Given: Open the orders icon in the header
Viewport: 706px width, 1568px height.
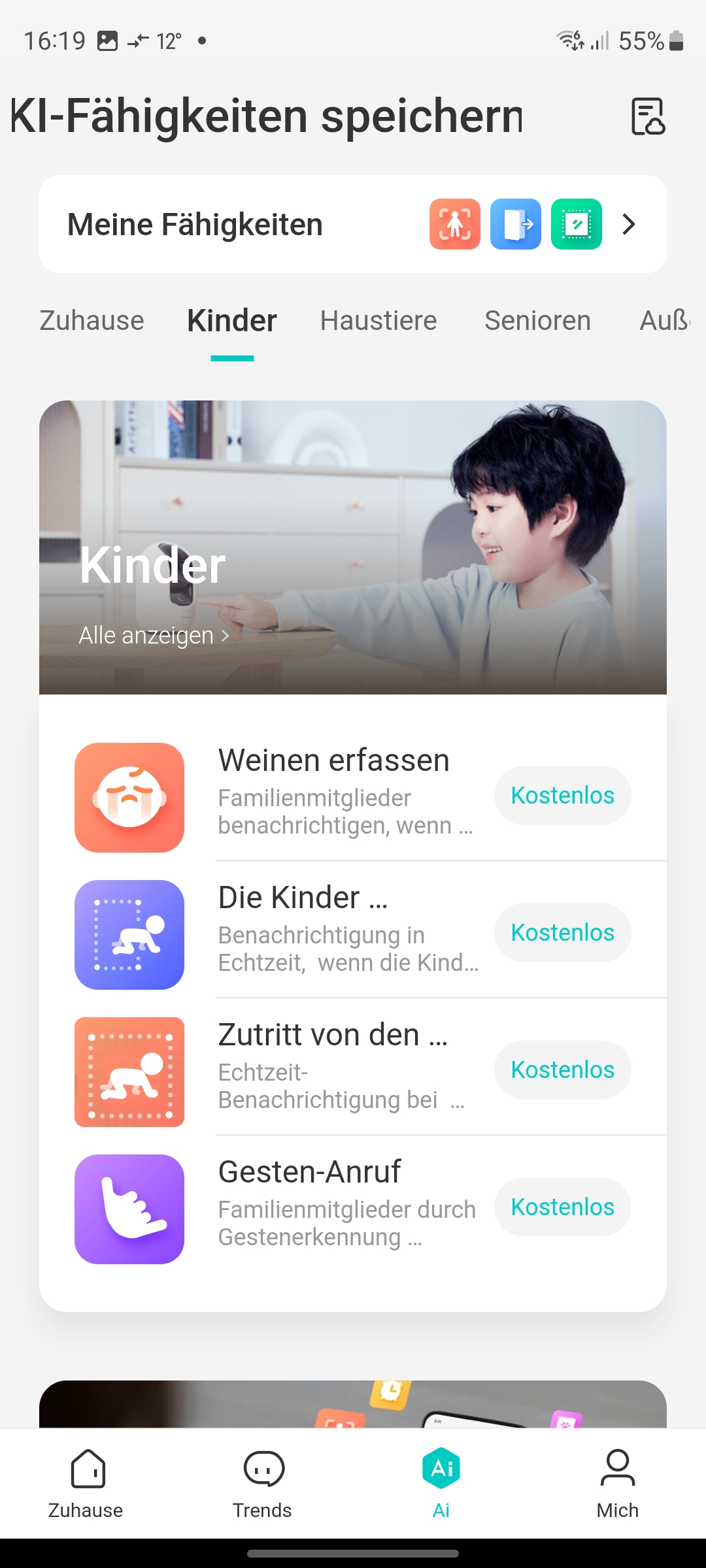Looking at the screenshot, I should [647, 116].
